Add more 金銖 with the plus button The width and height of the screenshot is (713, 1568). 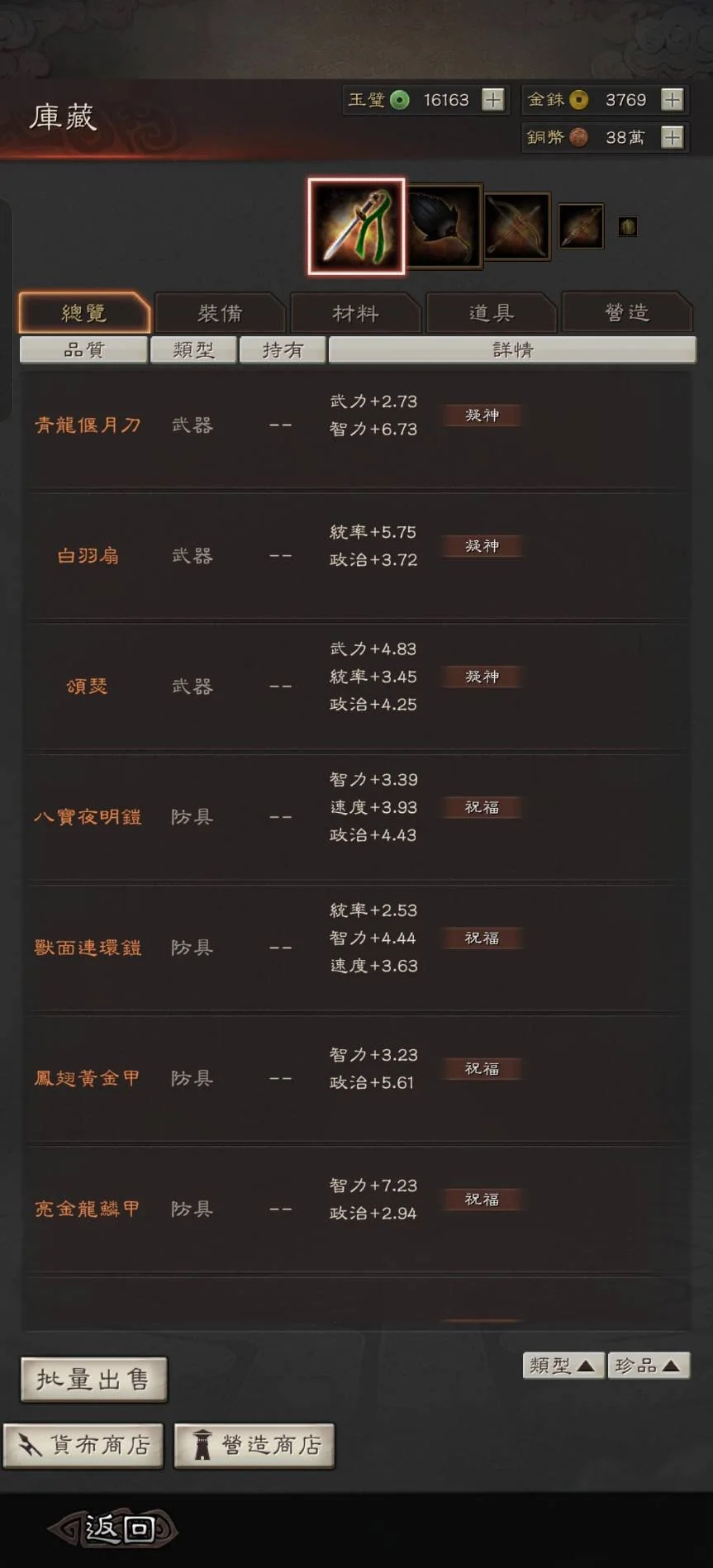[673, 100]
